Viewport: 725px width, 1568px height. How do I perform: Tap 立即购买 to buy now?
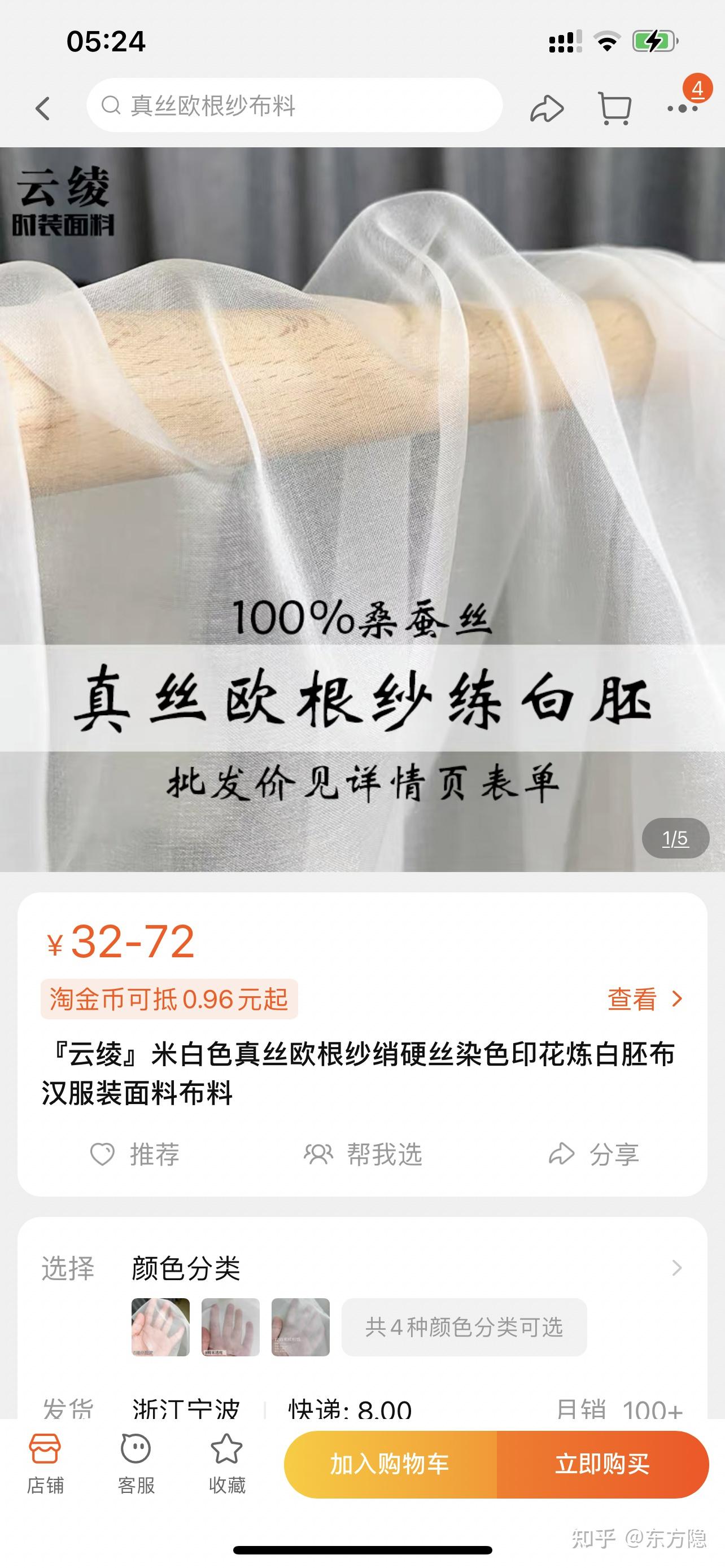tap(602, 1465)
